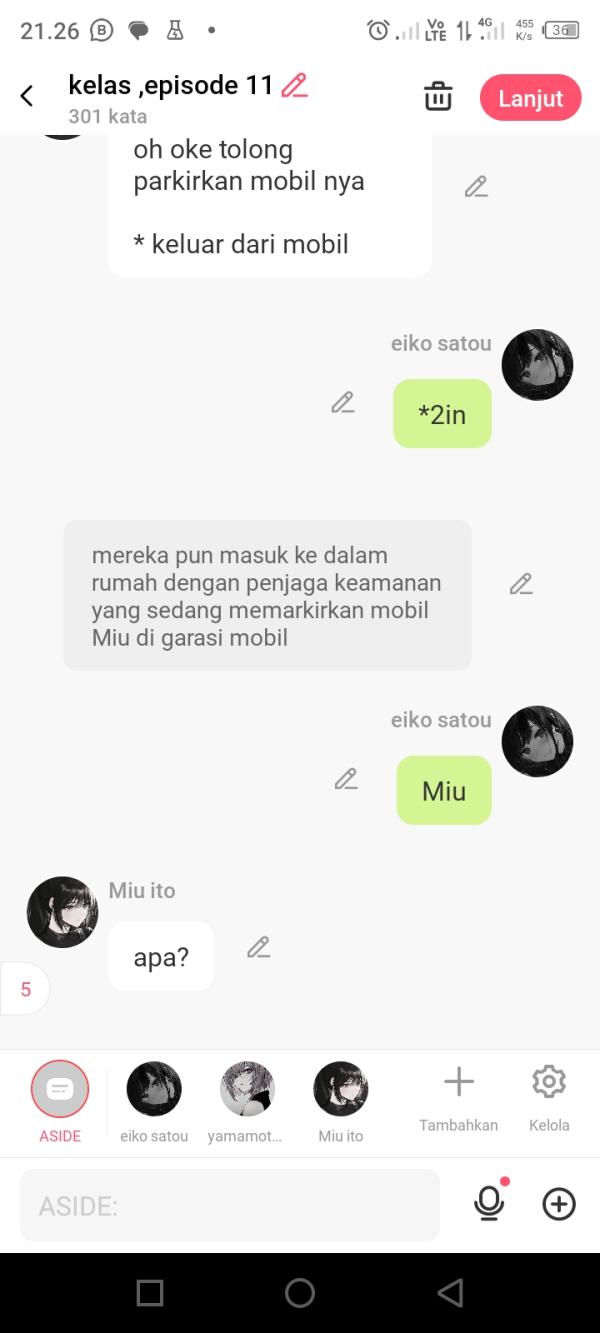Edit the narration about the garasi mobil
Image resolution: width=600 pixels, height=1333 pixels.
(x=521, y=584)
